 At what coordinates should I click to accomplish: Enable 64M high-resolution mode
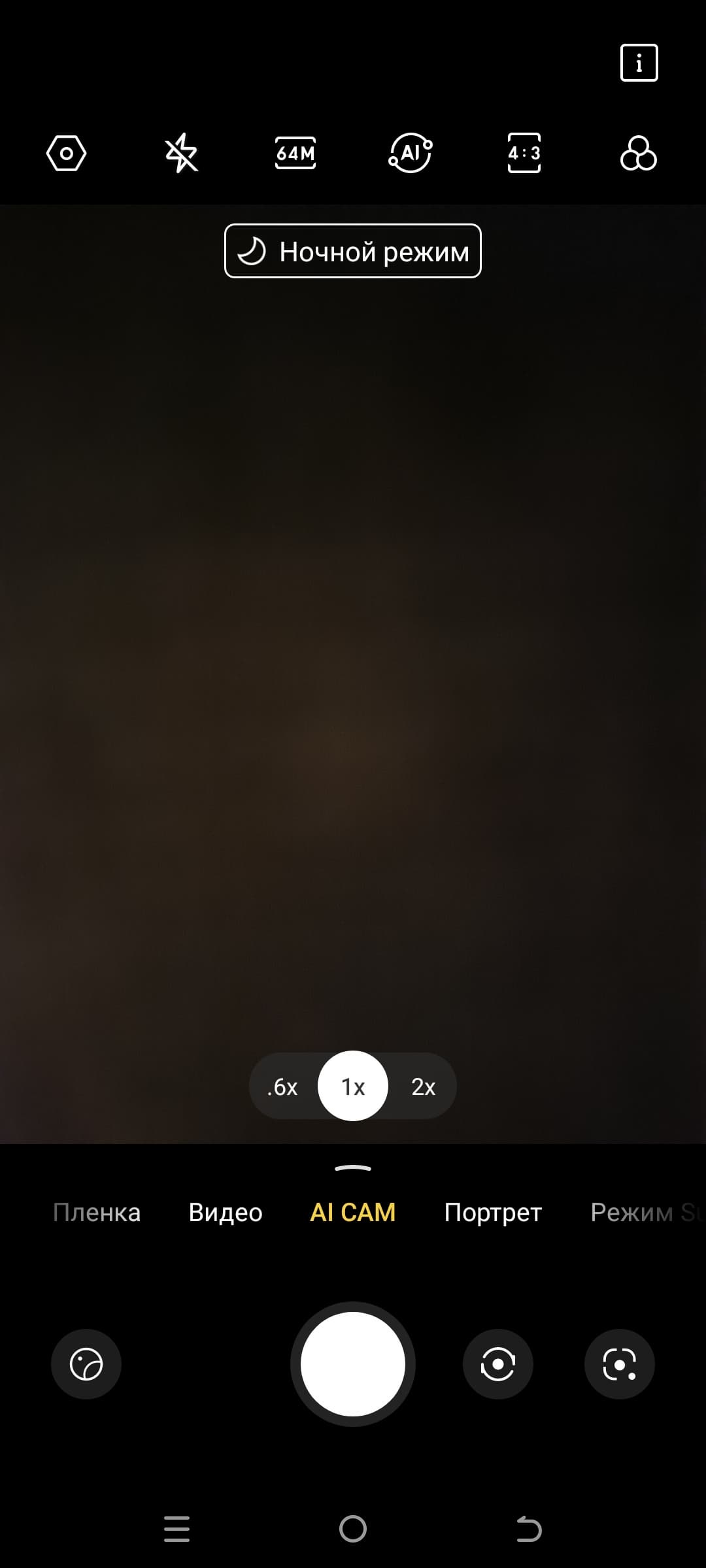tap(295, 154)
